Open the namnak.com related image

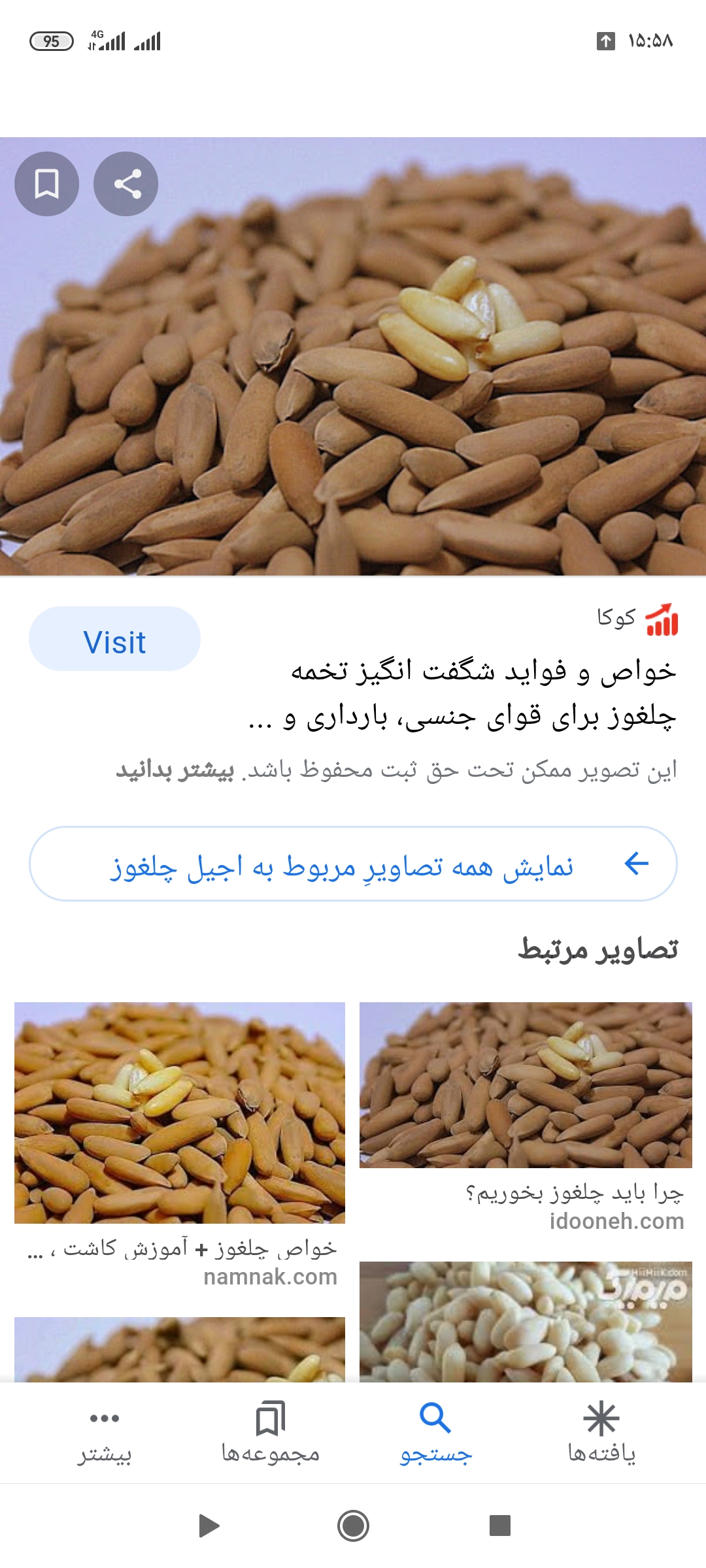pyautogui.click(x=180, y=1113)
